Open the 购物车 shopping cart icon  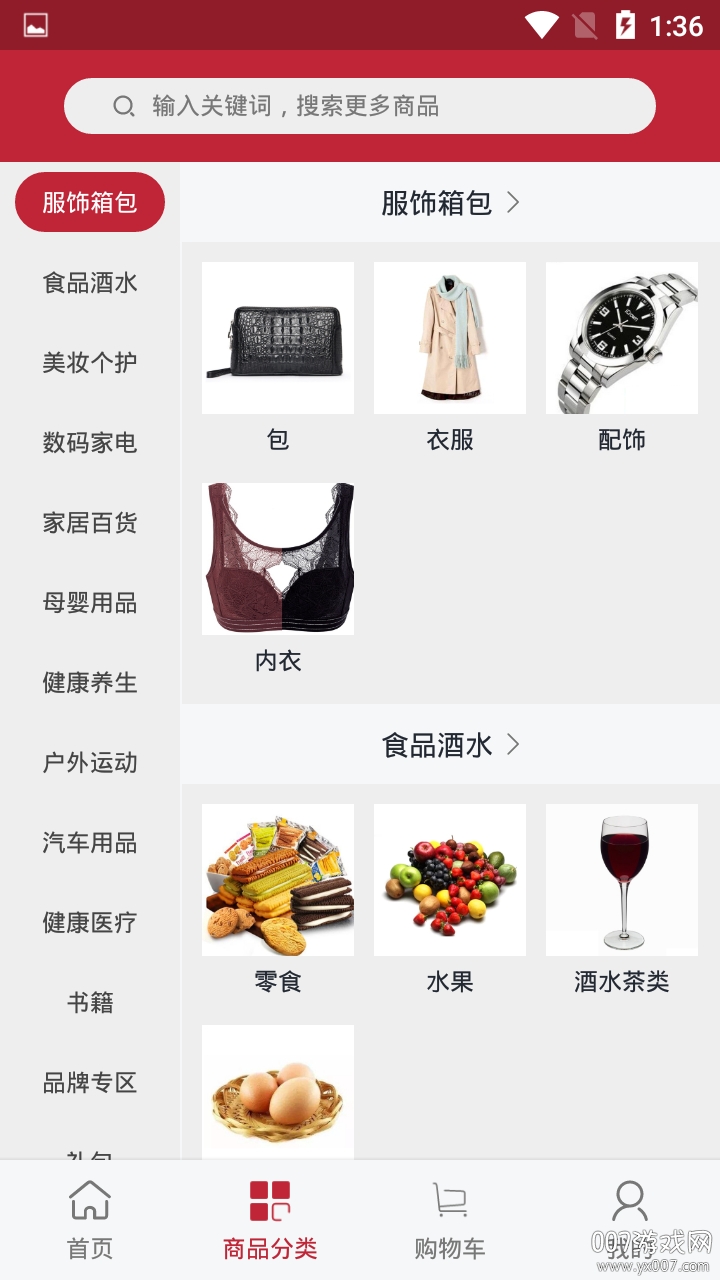point(448,1202)
